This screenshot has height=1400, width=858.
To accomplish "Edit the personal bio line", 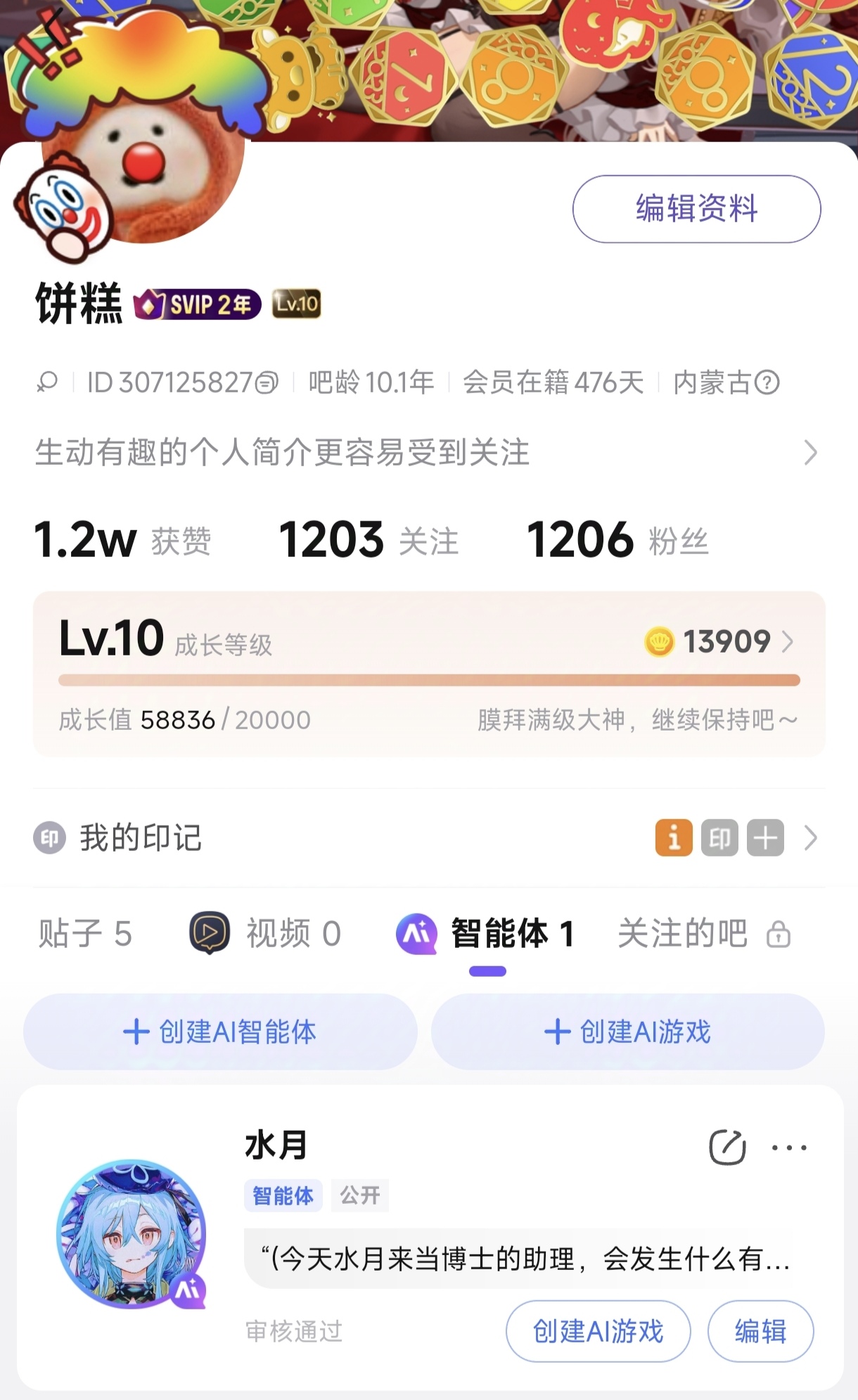I will 422,452.
